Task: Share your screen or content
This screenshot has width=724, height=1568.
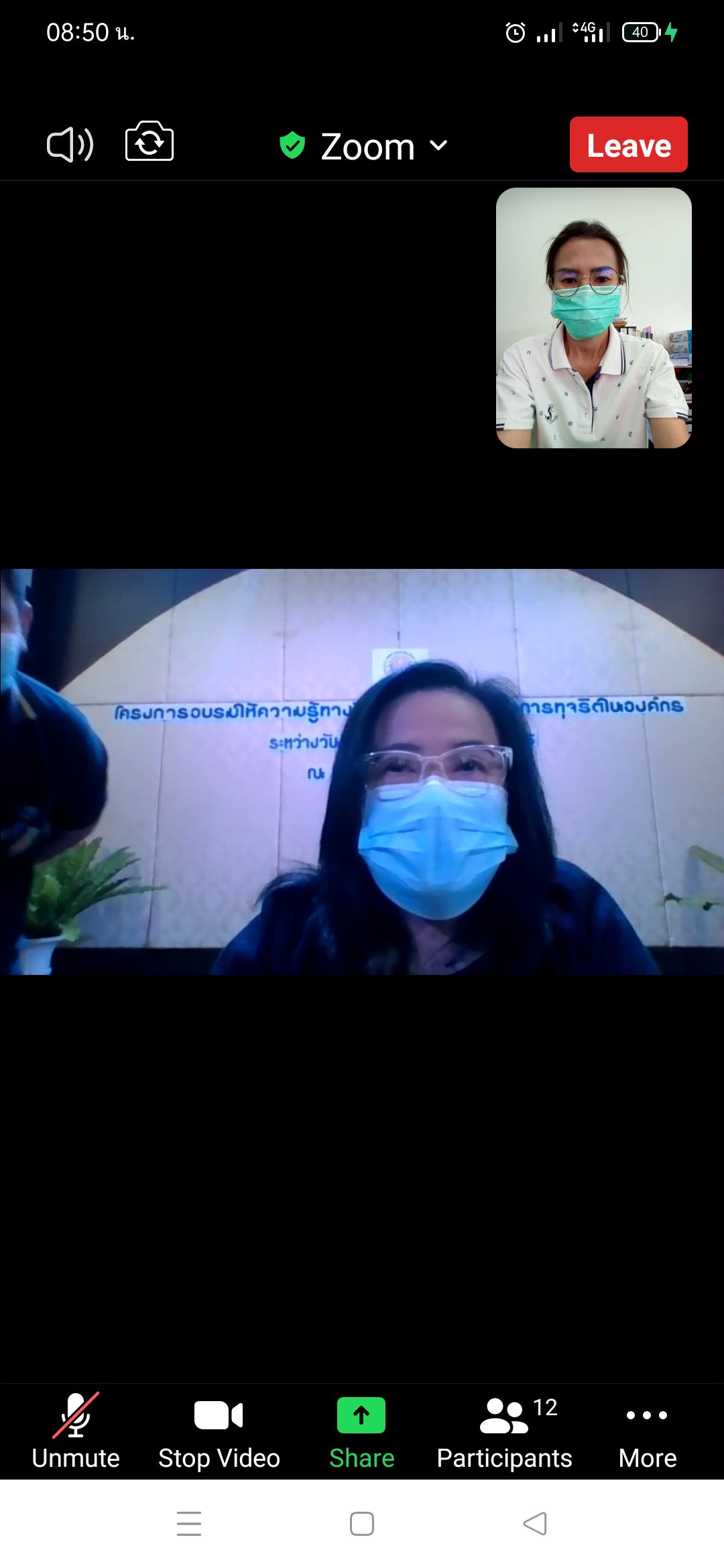Action: [362, 1431]
